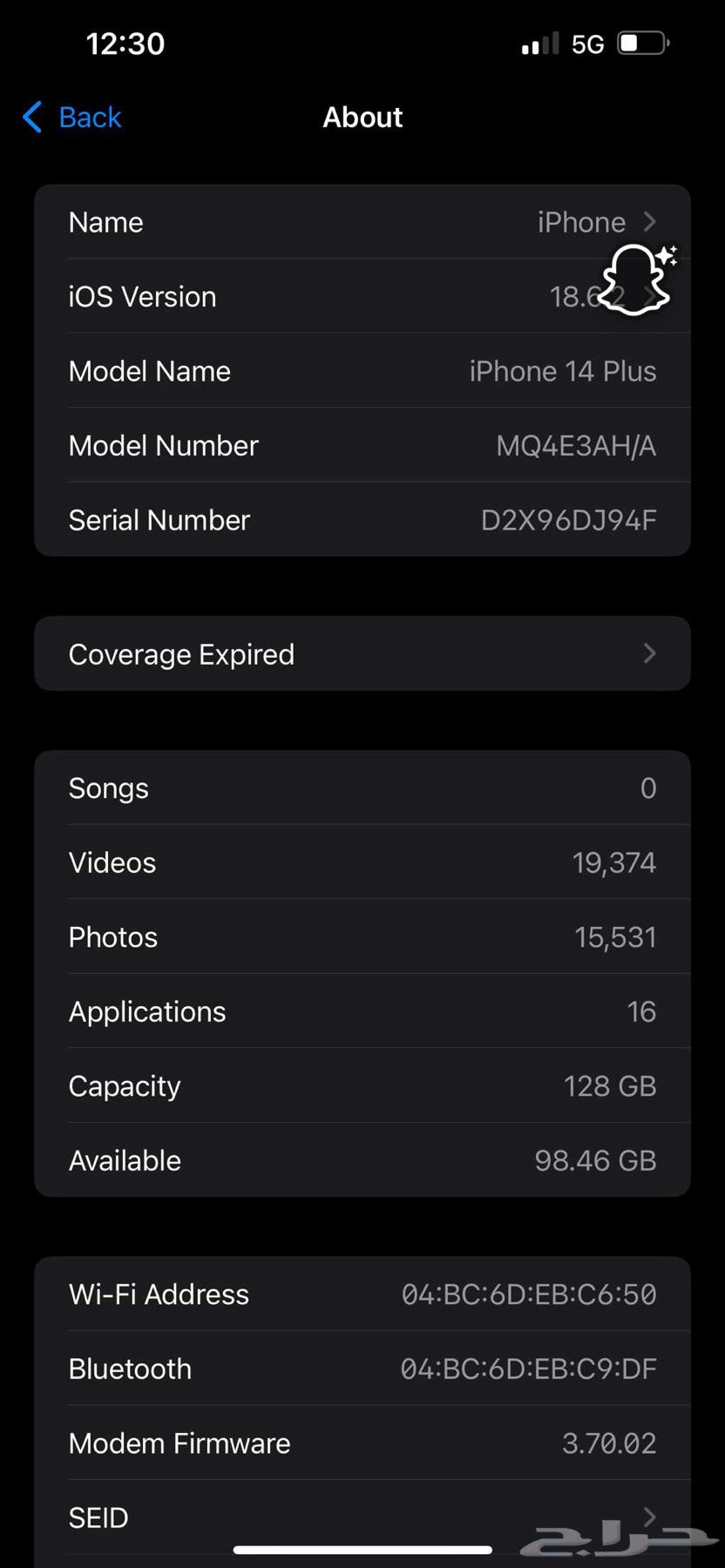This screenshot has width=725, height=1568.
Task: Open the SEID row
Action: point(362,1517)
